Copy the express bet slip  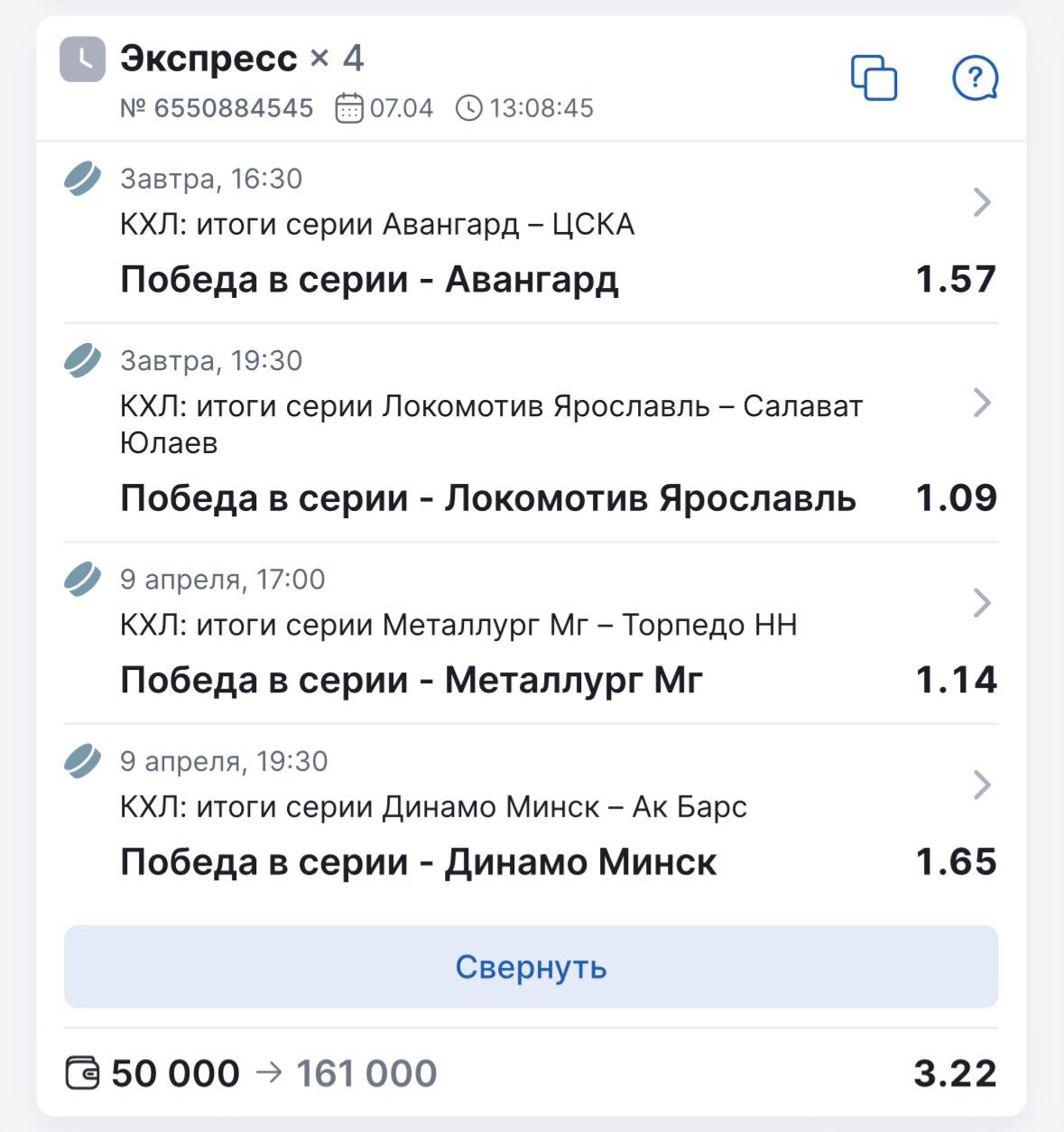coord(874,78)
